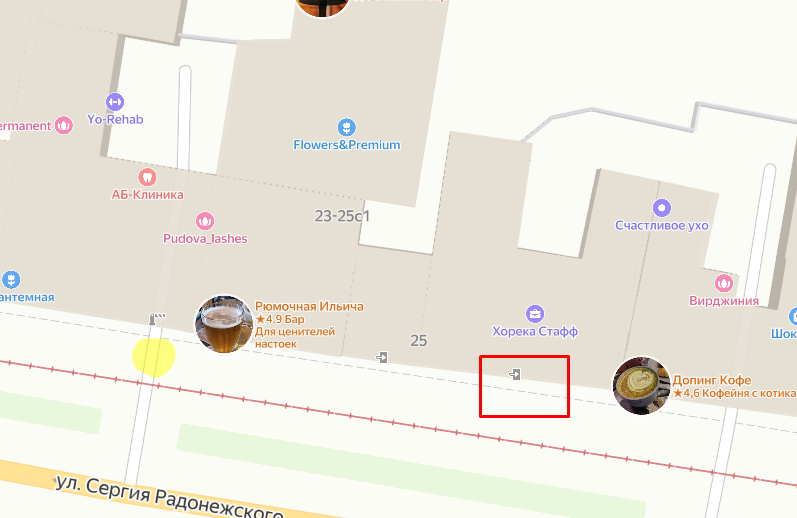Open the Pudova_lashes beauty salon marker

coord(205,221)
